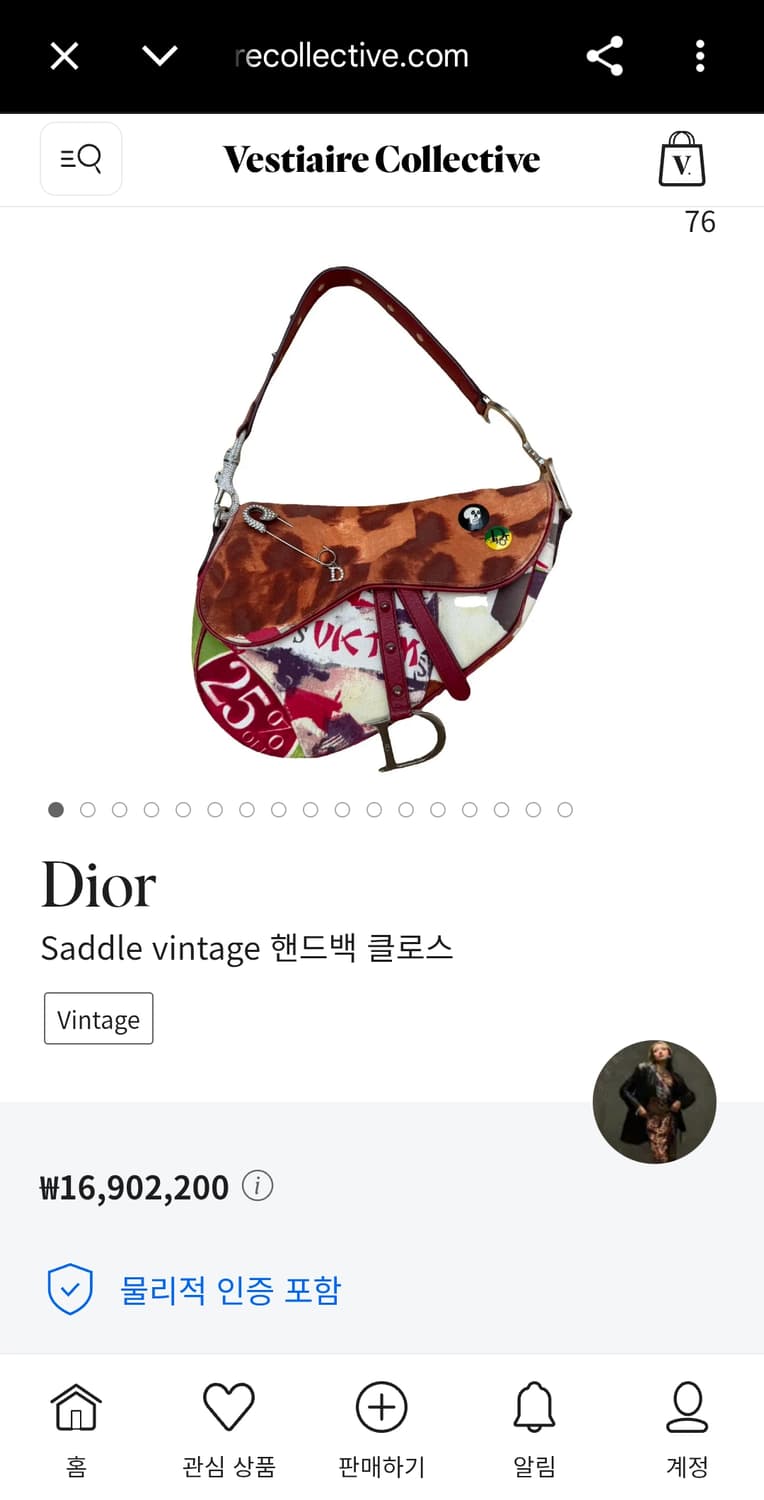
Task: Open the search with filters icon
Action: pyautogui.click(x=80, y=158)
